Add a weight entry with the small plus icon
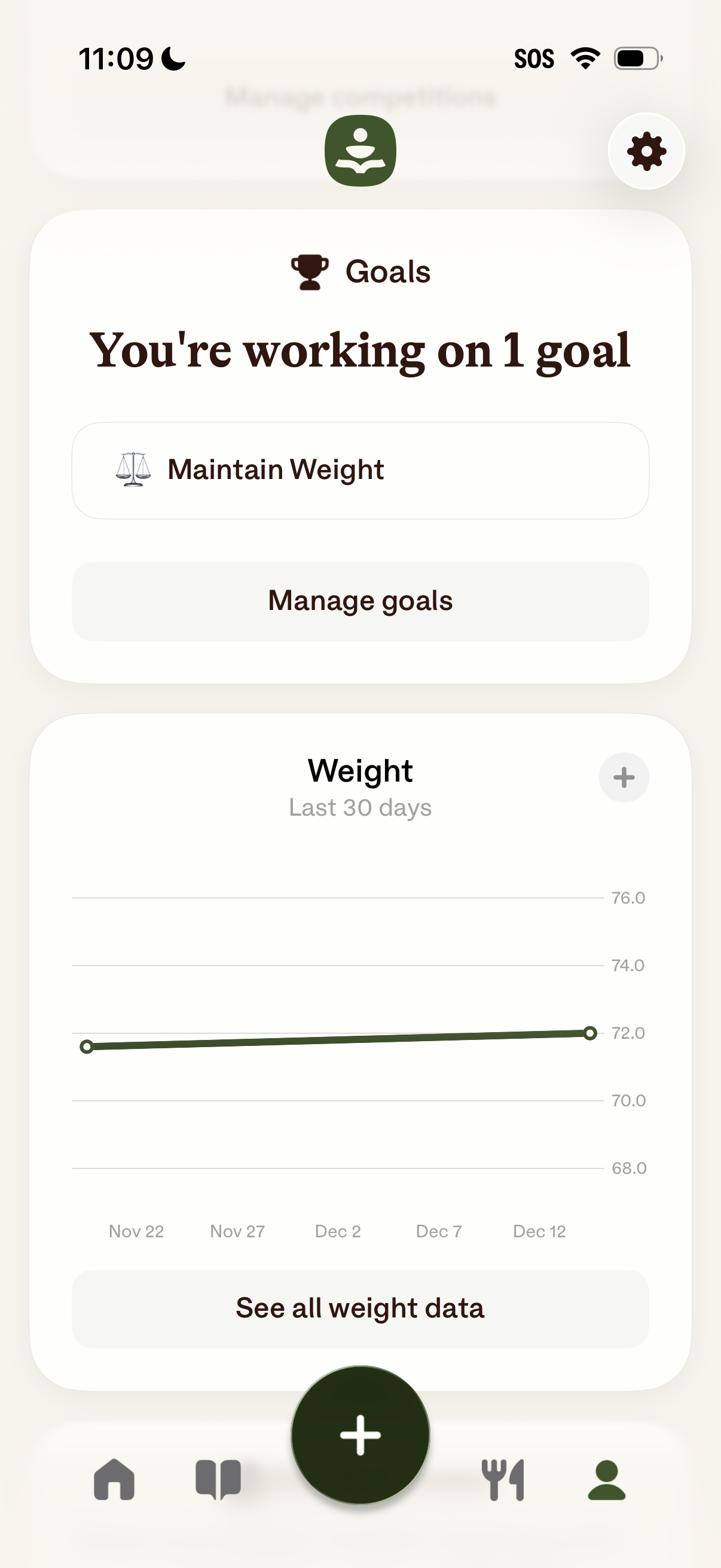Viewport: 721px width, 1568px height. pos(624,777)
